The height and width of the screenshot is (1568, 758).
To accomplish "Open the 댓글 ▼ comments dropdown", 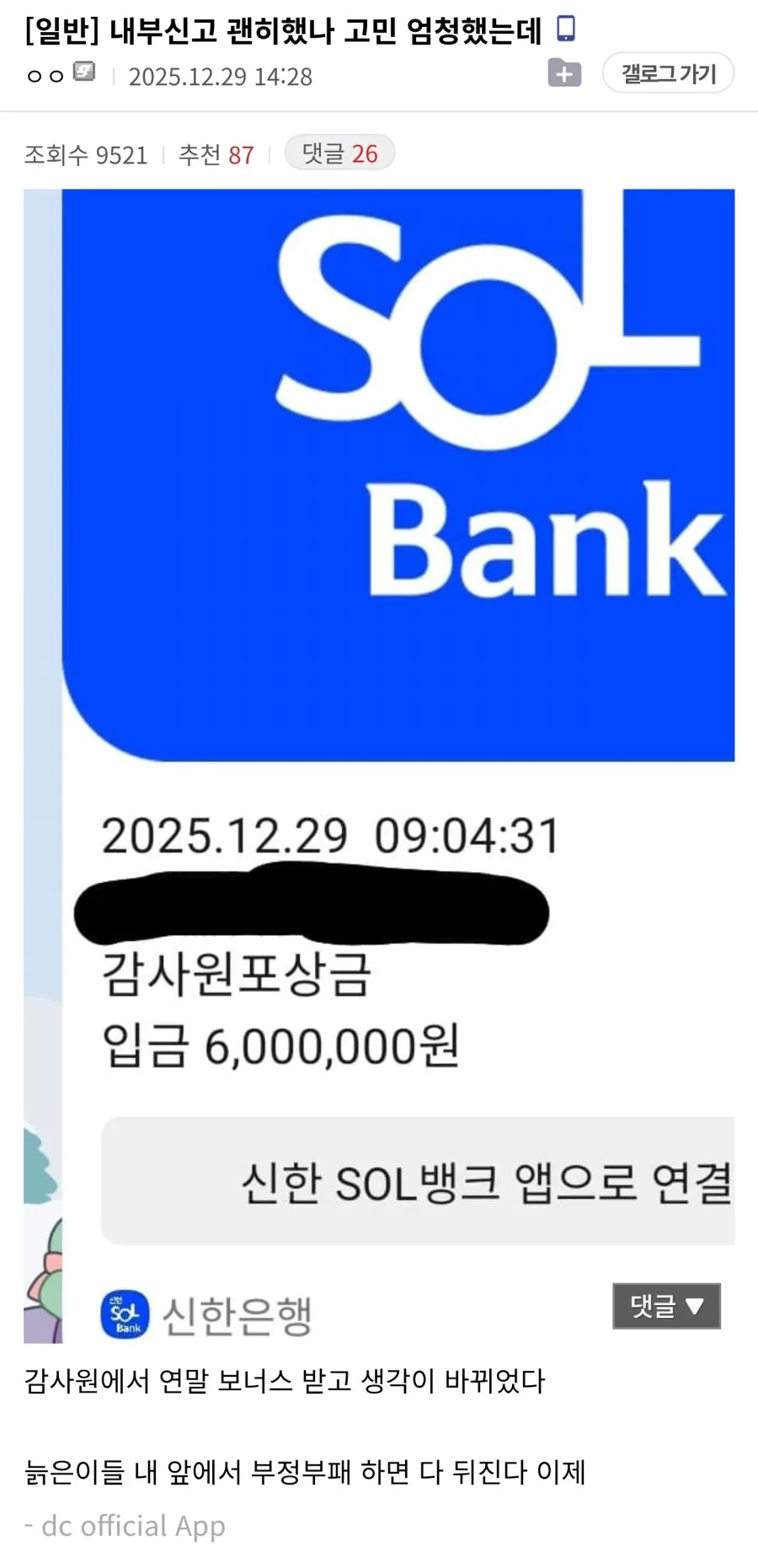I will (666, 1304).
